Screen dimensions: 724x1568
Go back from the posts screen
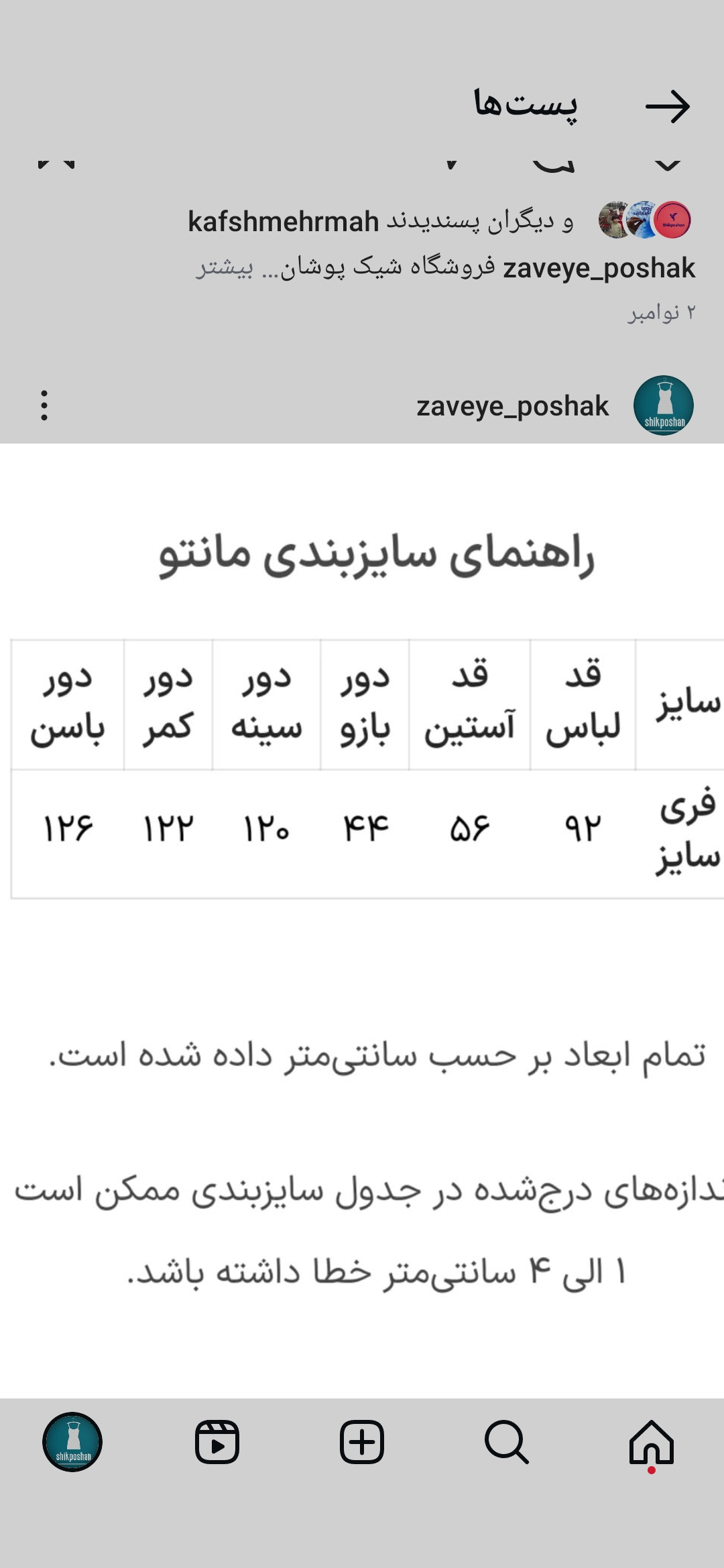668,107
